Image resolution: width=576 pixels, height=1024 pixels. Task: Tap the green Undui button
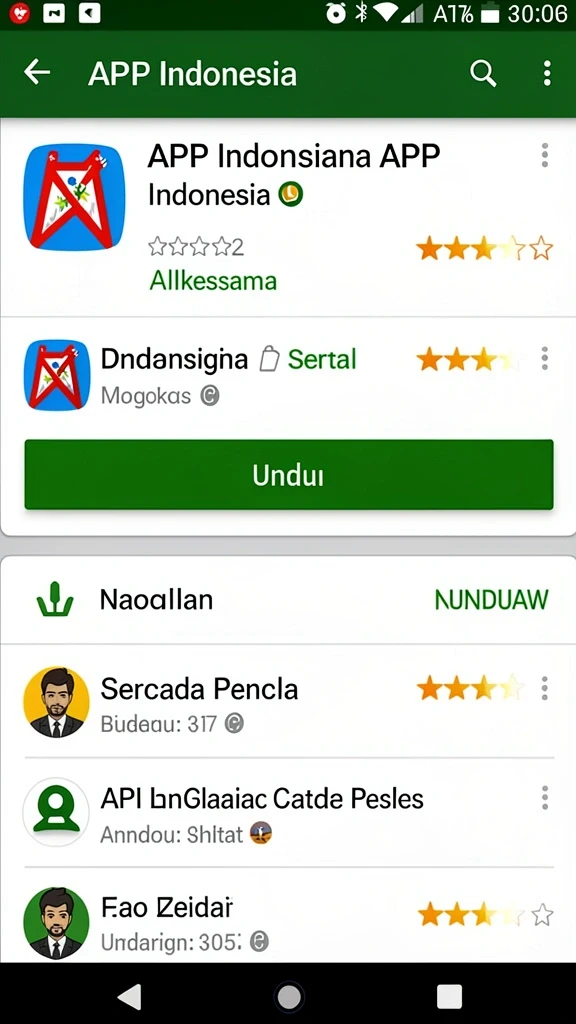point(289,475)
